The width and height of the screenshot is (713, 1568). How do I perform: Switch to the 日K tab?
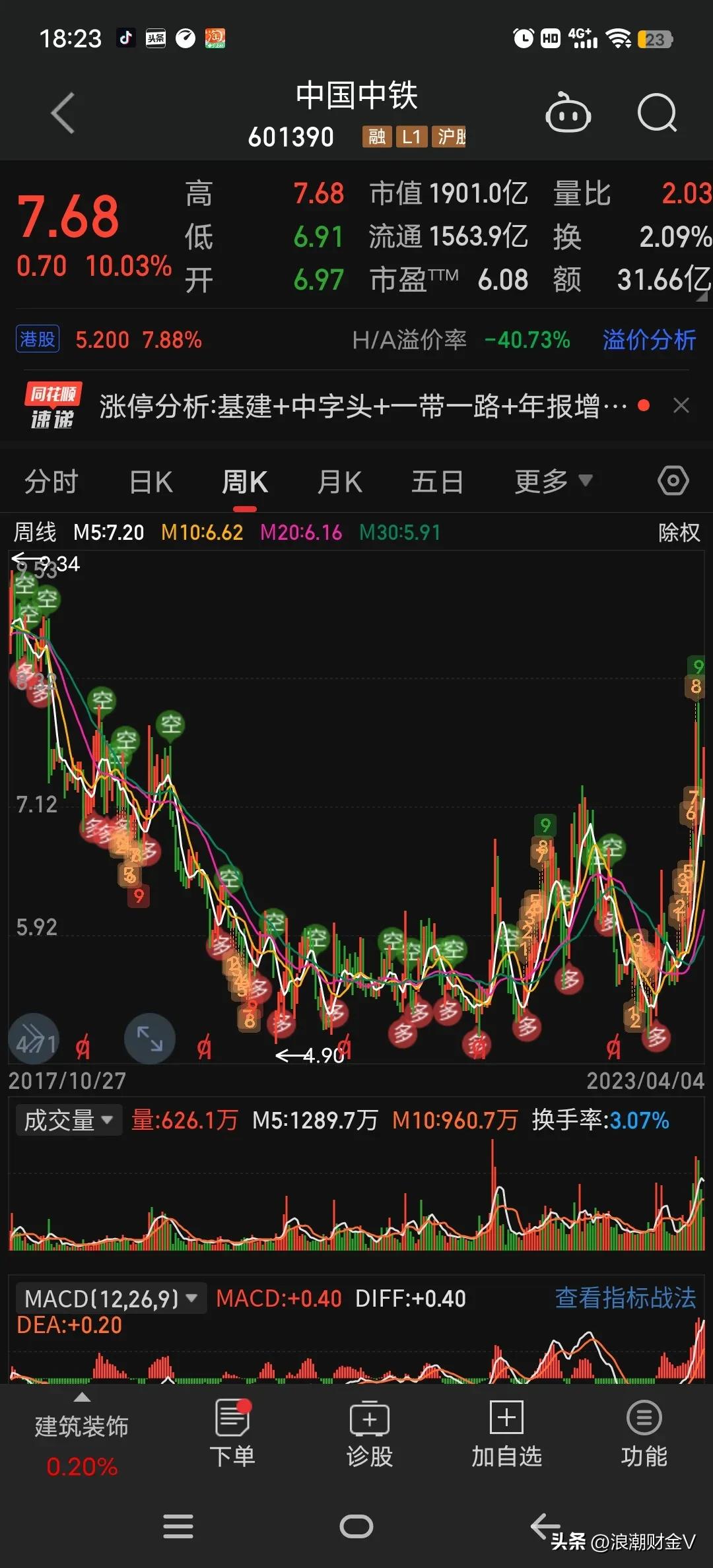pos(151,481)
